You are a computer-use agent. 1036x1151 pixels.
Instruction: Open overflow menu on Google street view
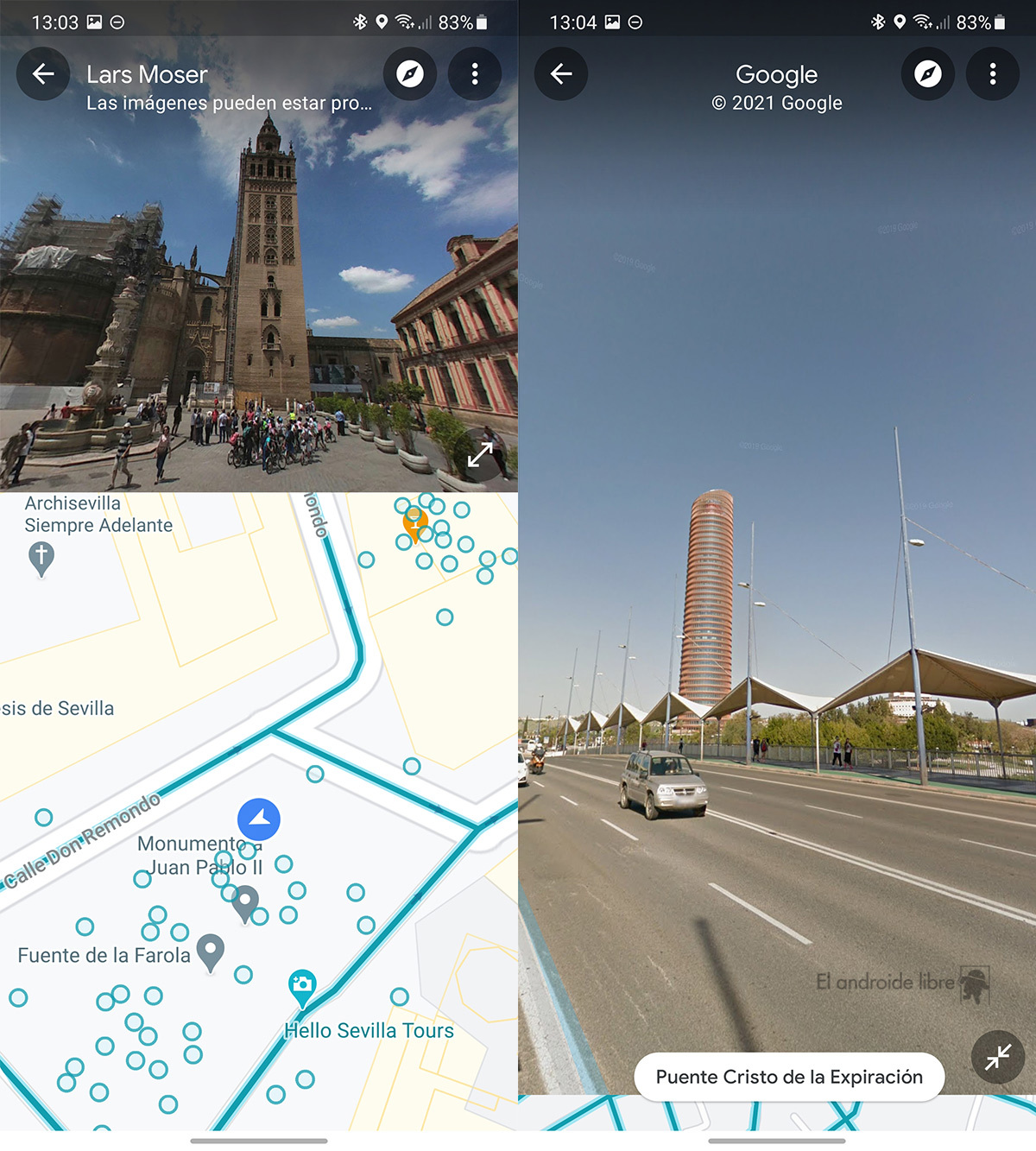[x=993, y=74]
